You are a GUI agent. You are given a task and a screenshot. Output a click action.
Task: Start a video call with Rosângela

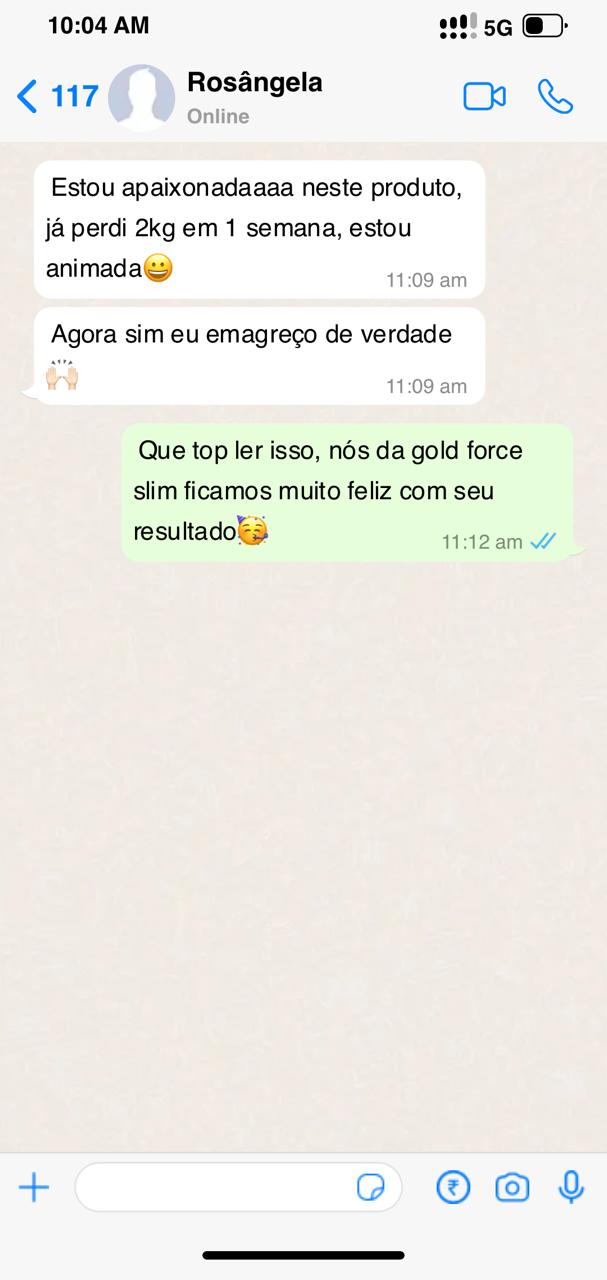484,96
